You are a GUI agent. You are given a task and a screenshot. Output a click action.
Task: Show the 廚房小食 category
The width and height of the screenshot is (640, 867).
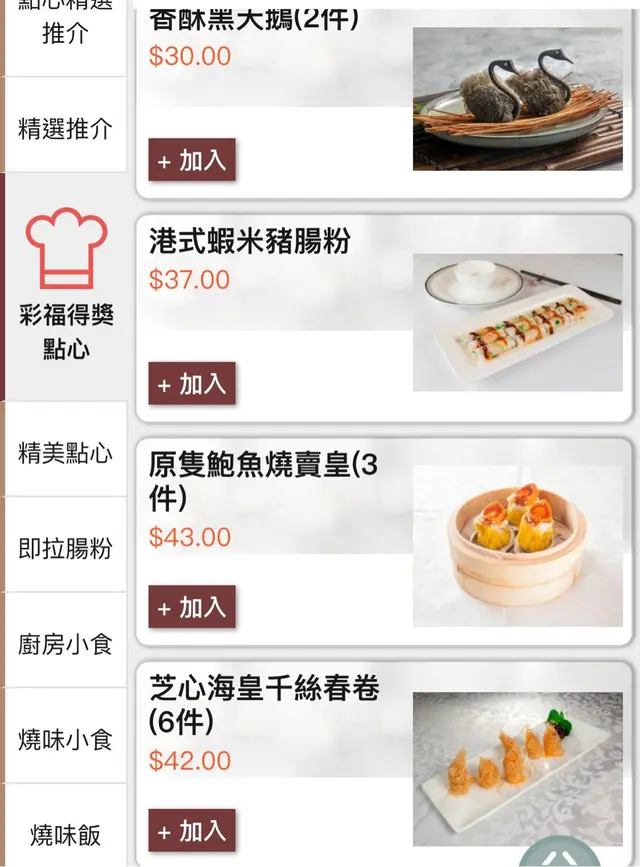pos(65,644)
